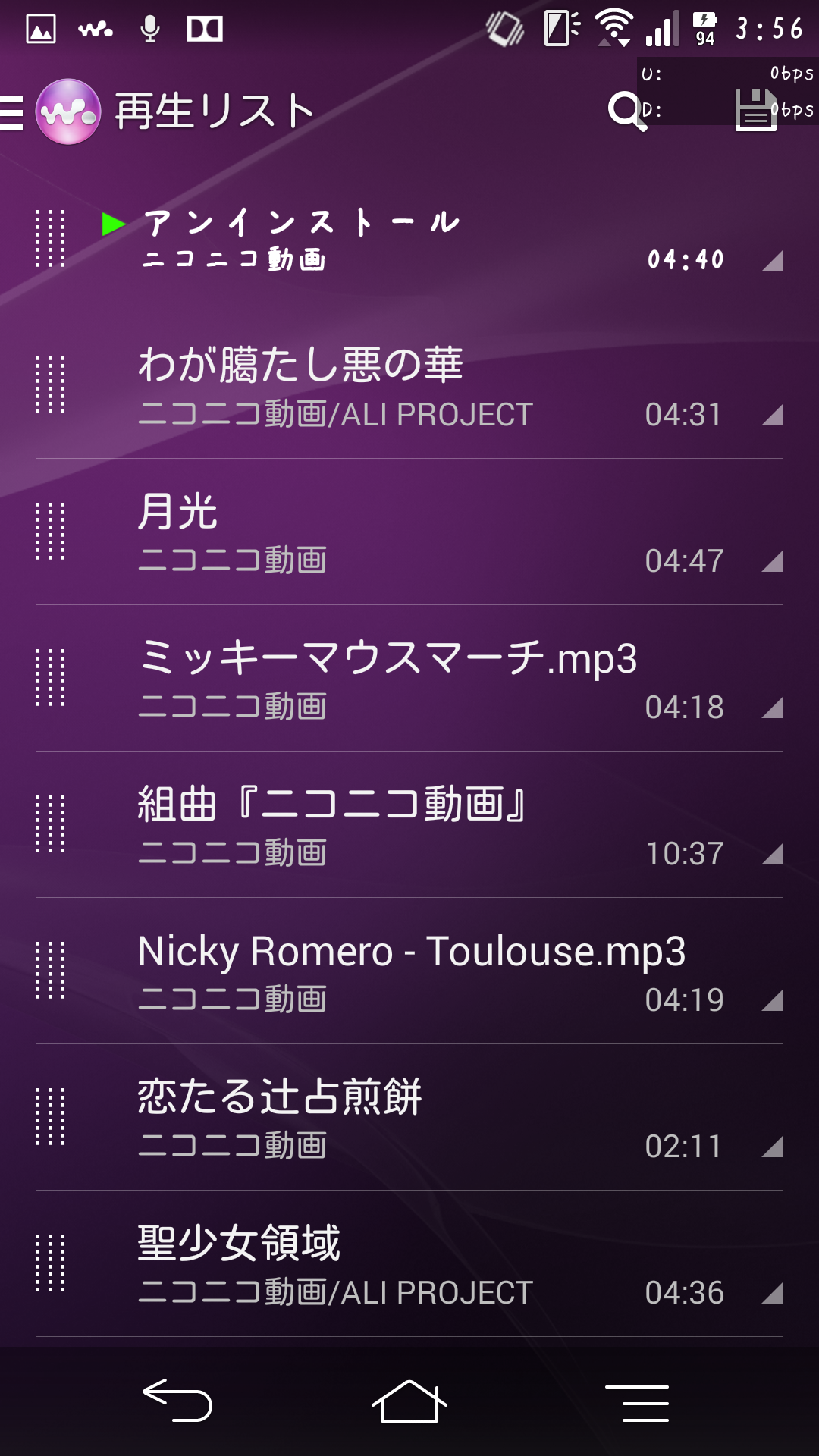Viewport: 819px width, 1456px height.
Task: Open options arrow for 組曲『ニコニコ動画』
Action: click(x=772, y=854)
